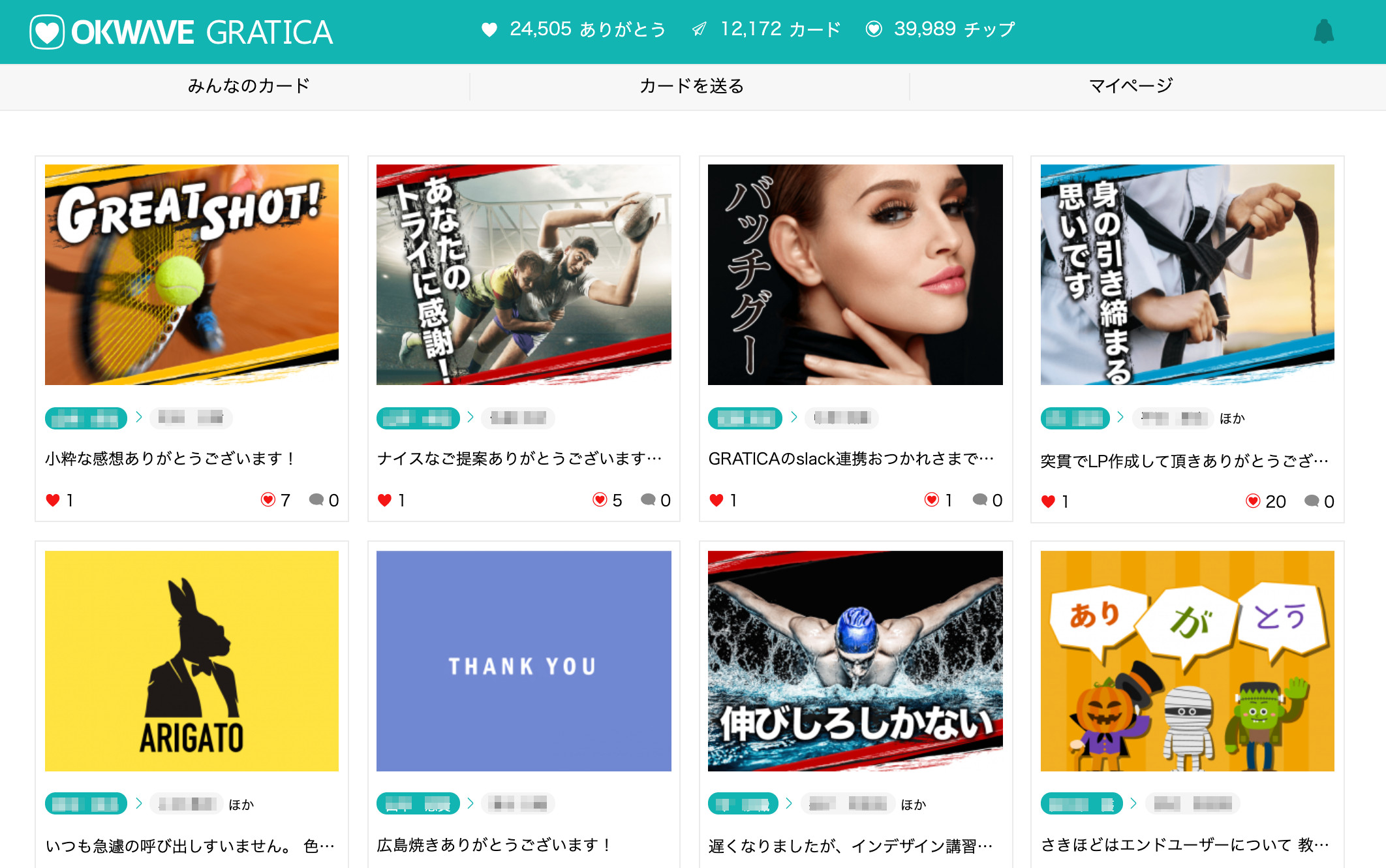Like the GRATICAのslack連携 card
This screenshot has width=1386, height=868.
(x=716, y=501)
